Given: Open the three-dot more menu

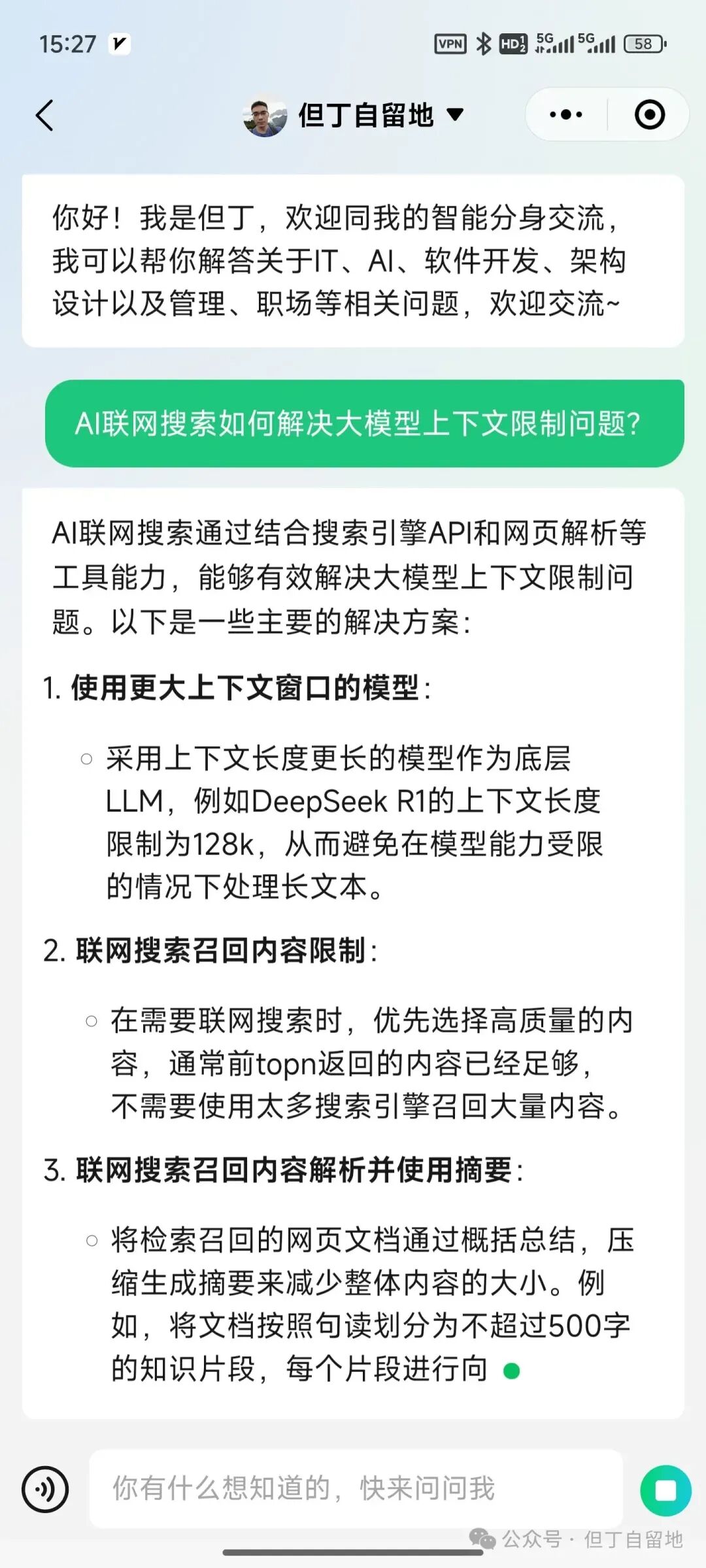Looking at the screenshot, I should pos(566,115).
